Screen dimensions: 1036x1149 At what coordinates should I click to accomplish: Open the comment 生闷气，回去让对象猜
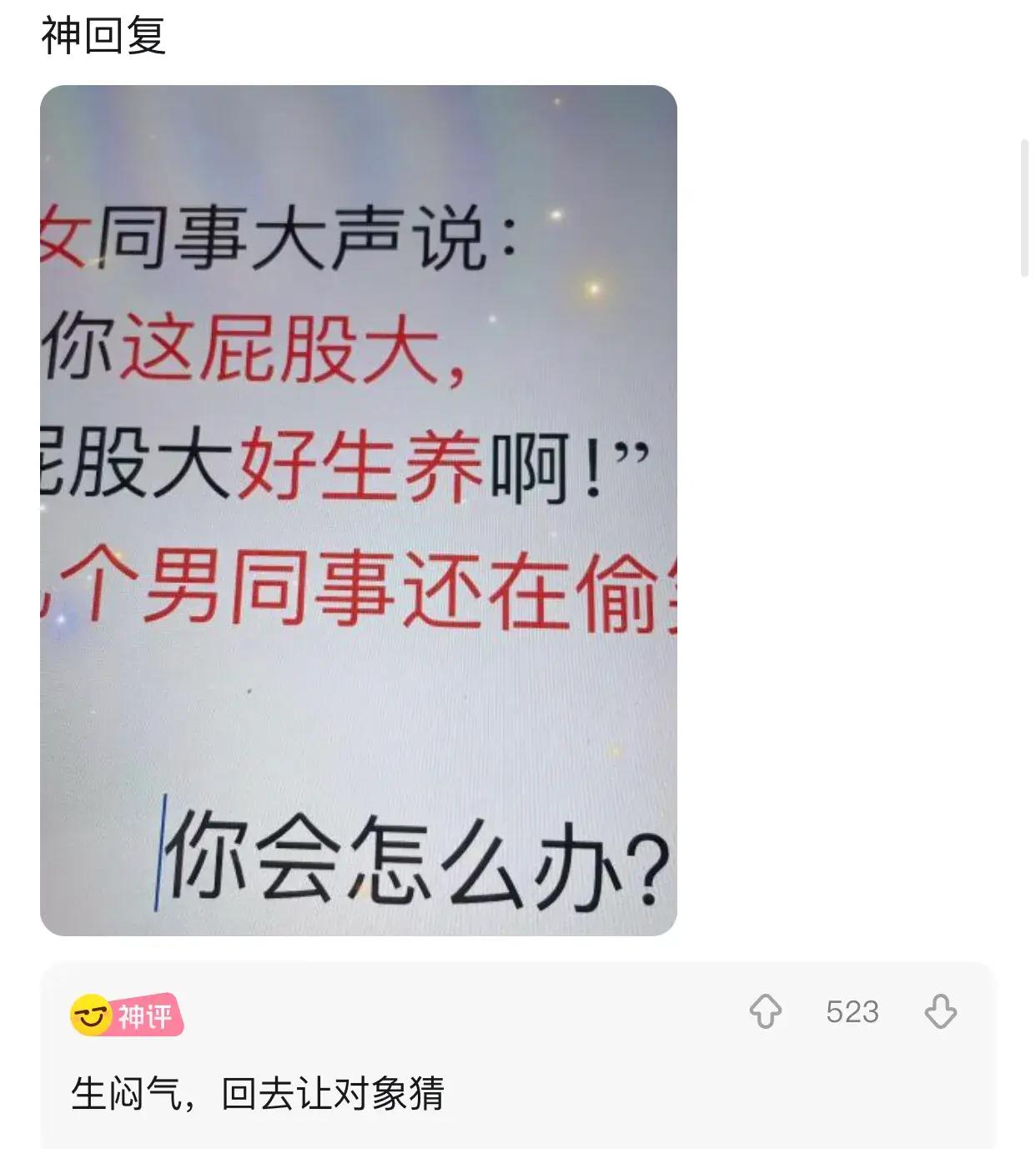click(258, 1094)
